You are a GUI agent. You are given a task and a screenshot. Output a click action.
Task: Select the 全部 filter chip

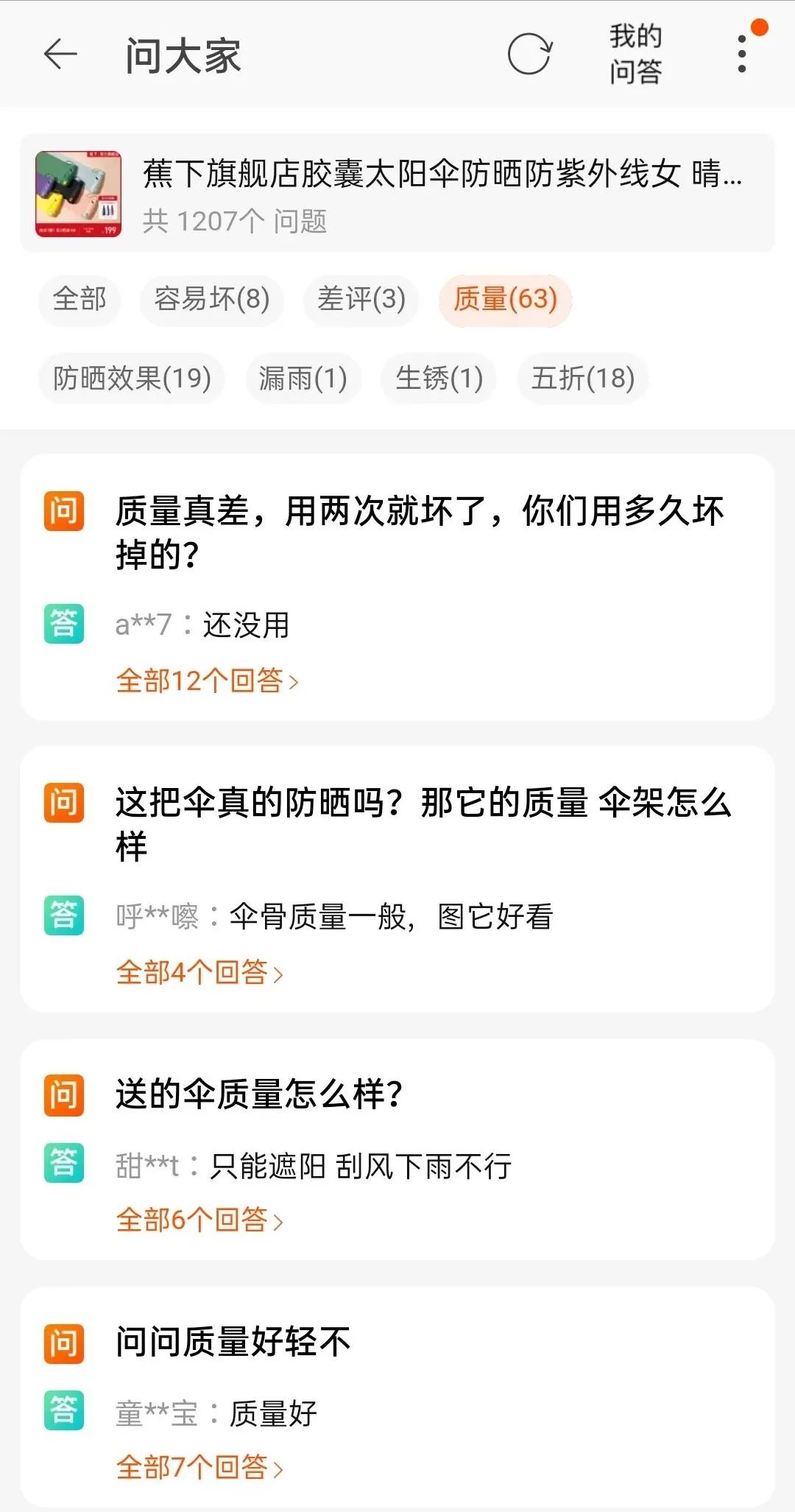point(79,299)
